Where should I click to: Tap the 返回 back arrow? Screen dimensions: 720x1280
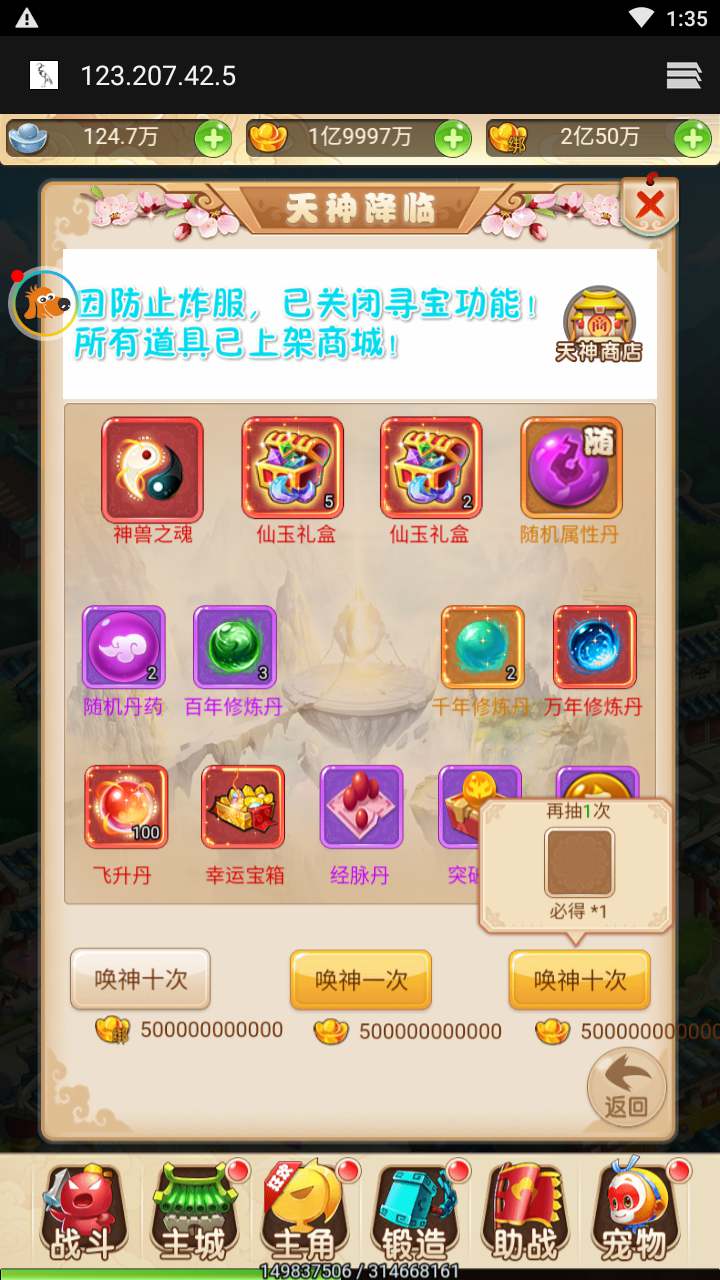627,1086
